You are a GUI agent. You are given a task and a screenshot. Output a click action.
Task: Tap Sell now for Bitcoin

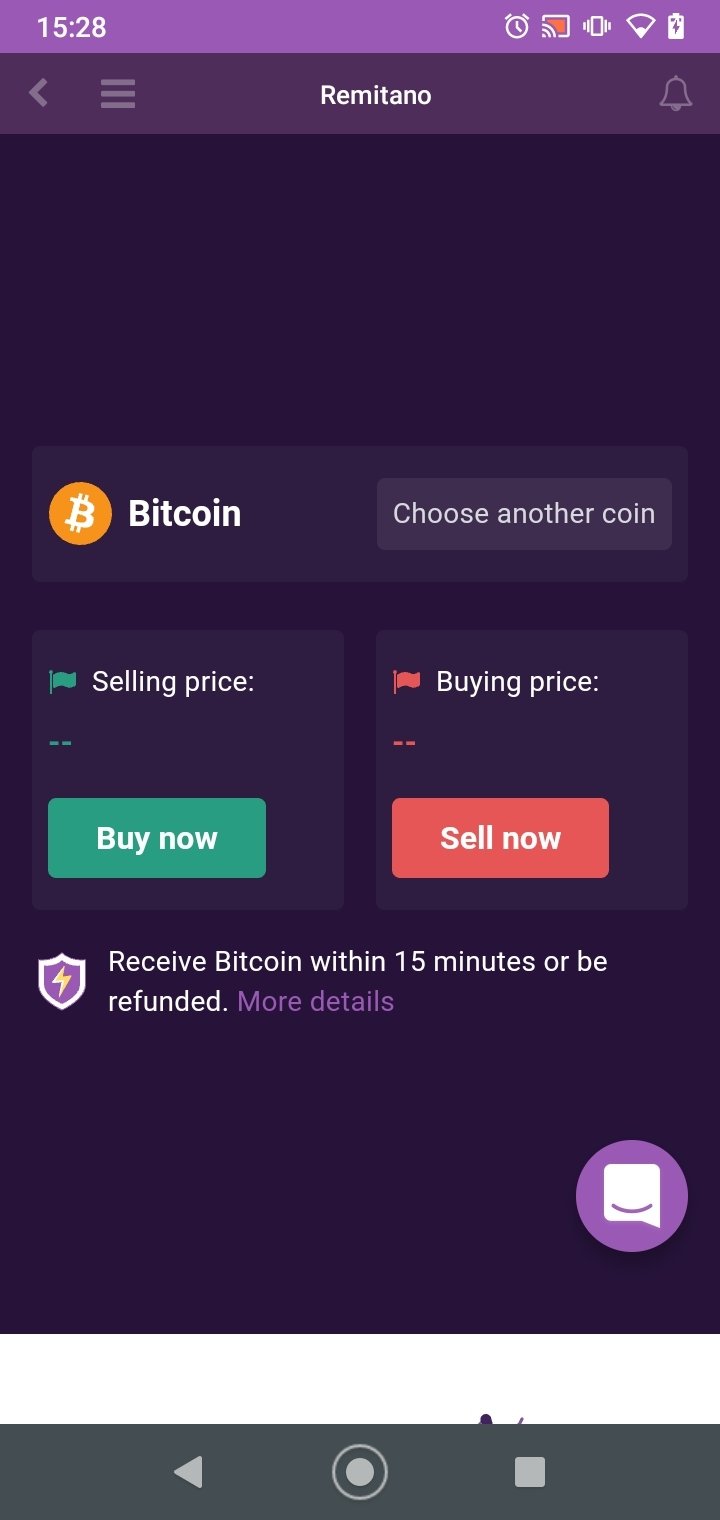click(x=500, y=838)
